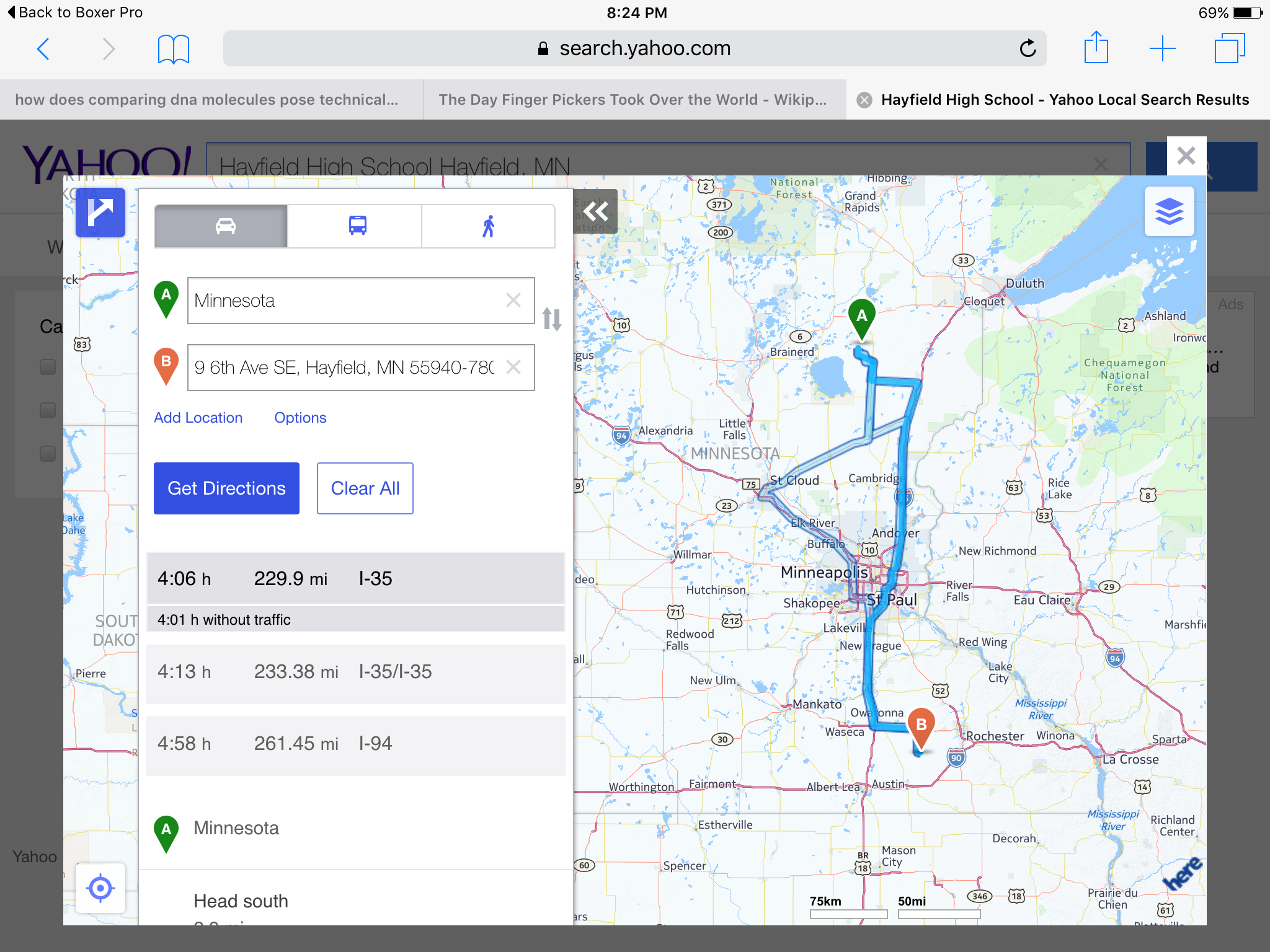Open the Safari share sheet
Viewport: 1270px width, 952px height.
point(1096,48)
